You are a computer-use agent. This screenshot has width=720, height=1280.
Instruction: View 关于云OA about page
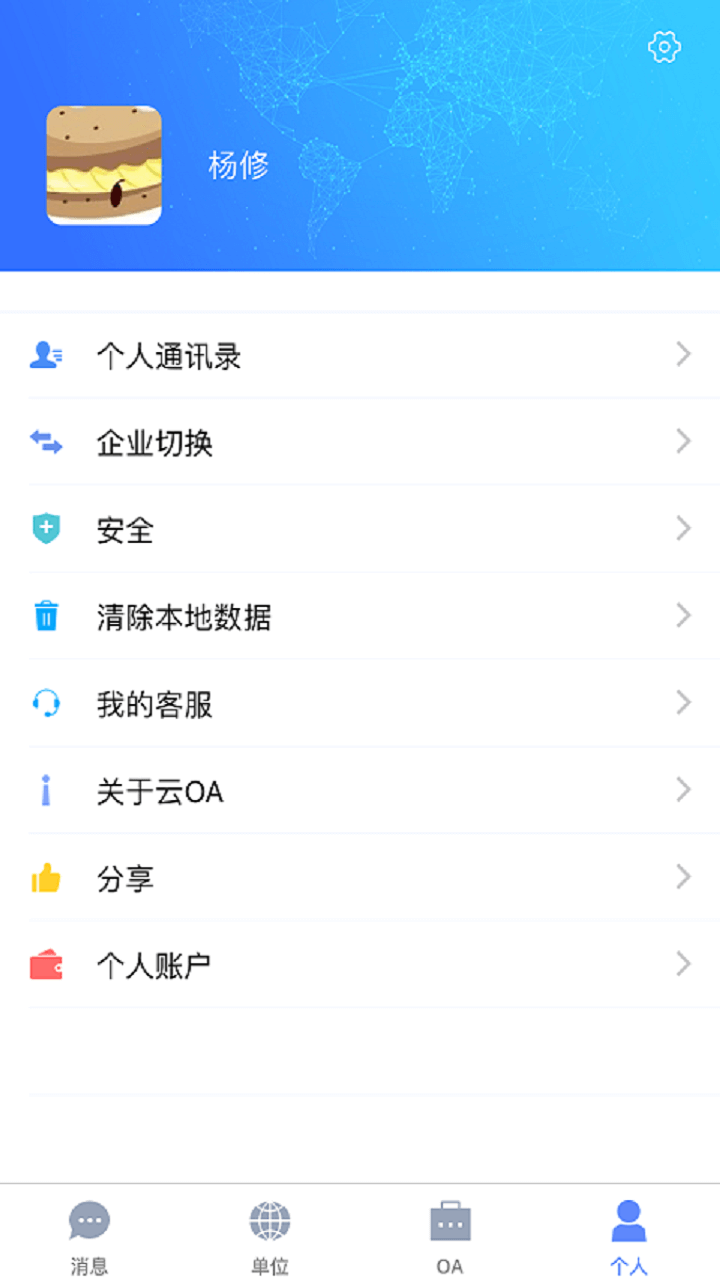point(360,791)
